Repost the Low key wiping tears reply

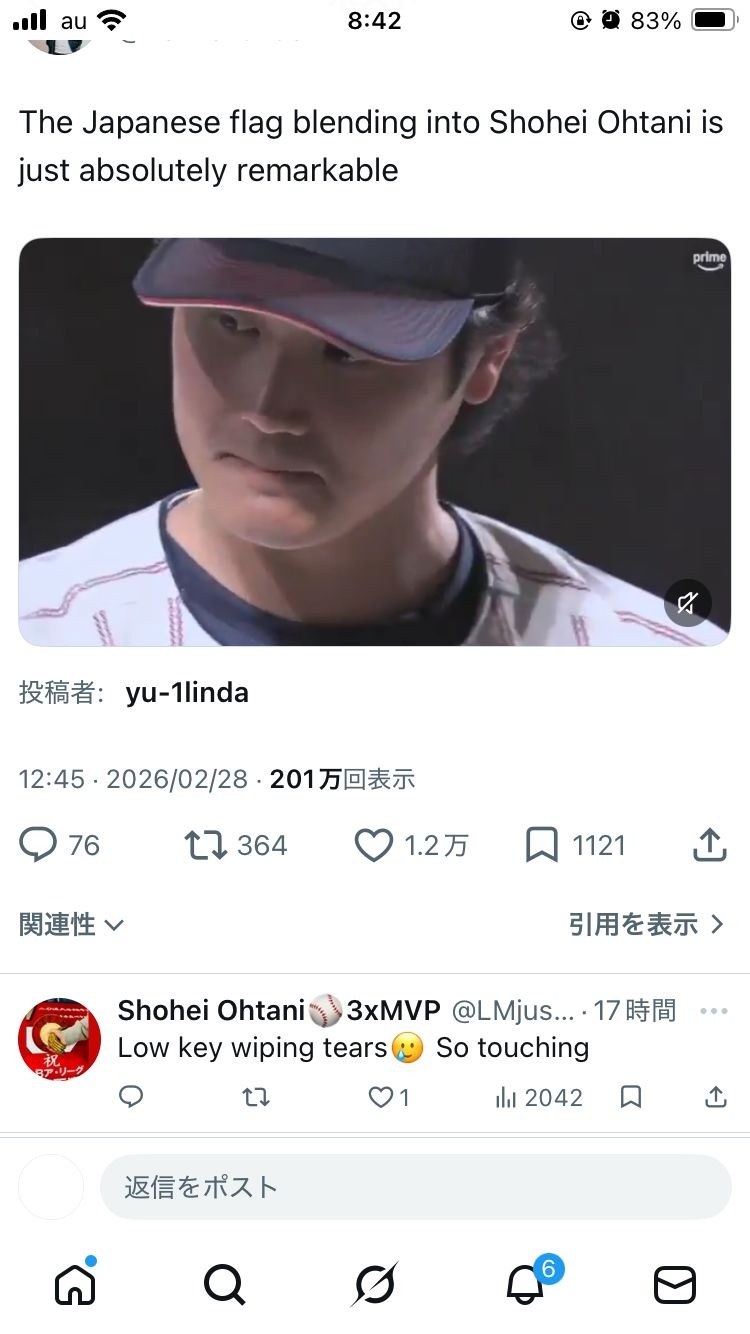coord(256,1097)
